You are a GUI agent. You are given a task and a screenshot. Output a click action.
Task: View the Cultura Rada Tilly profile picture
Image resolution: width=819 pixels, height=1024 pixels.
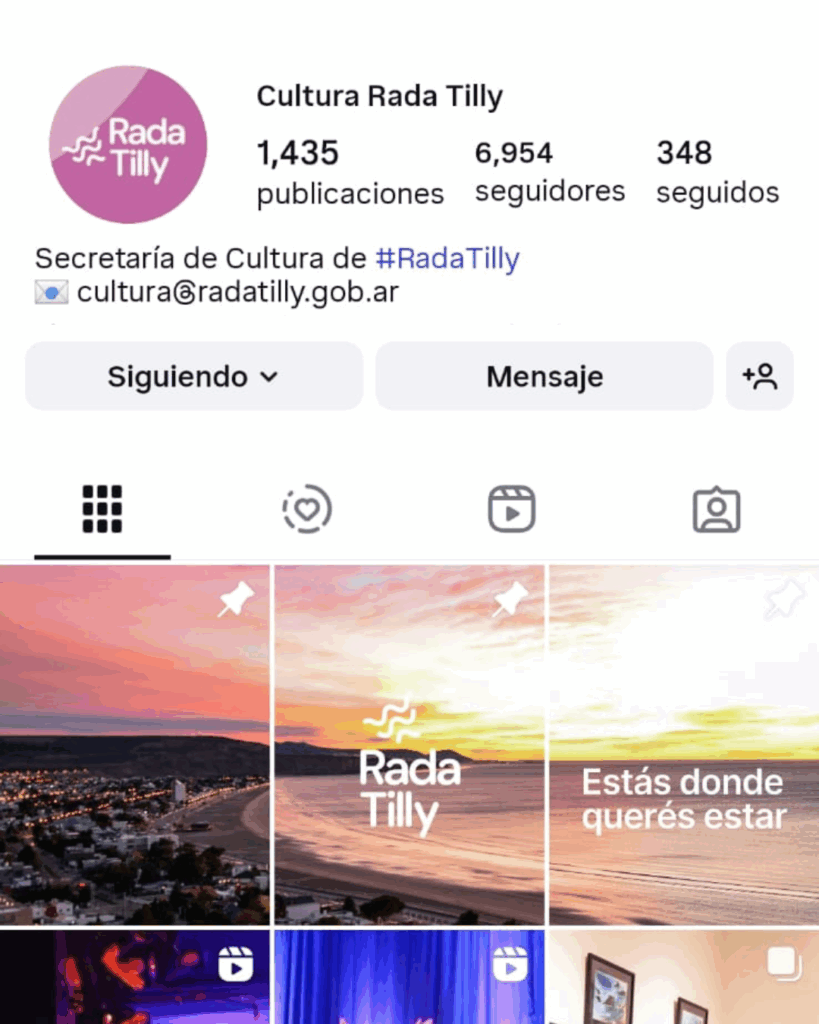click(x=128, y=145)
